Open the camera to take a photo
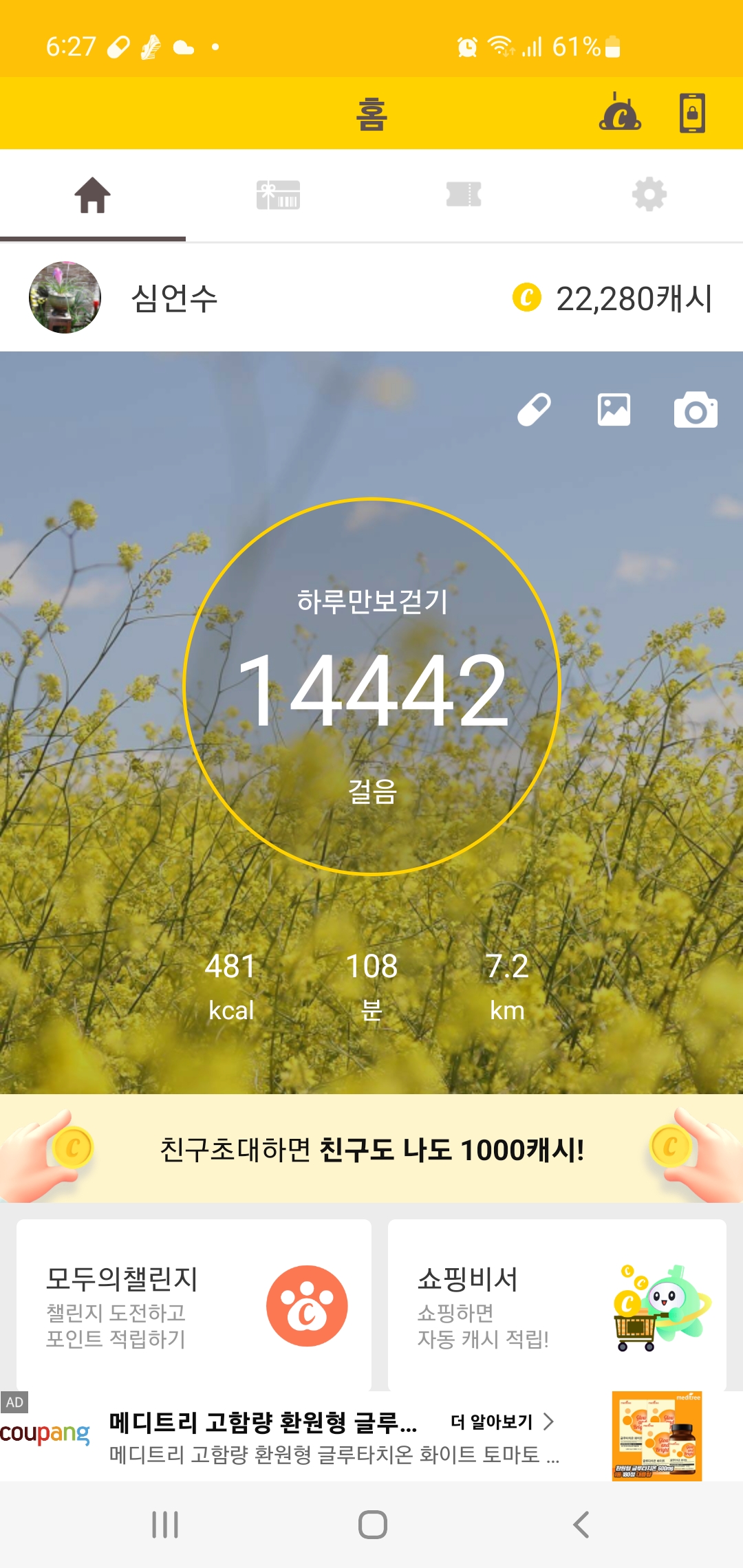 point(695,411)
